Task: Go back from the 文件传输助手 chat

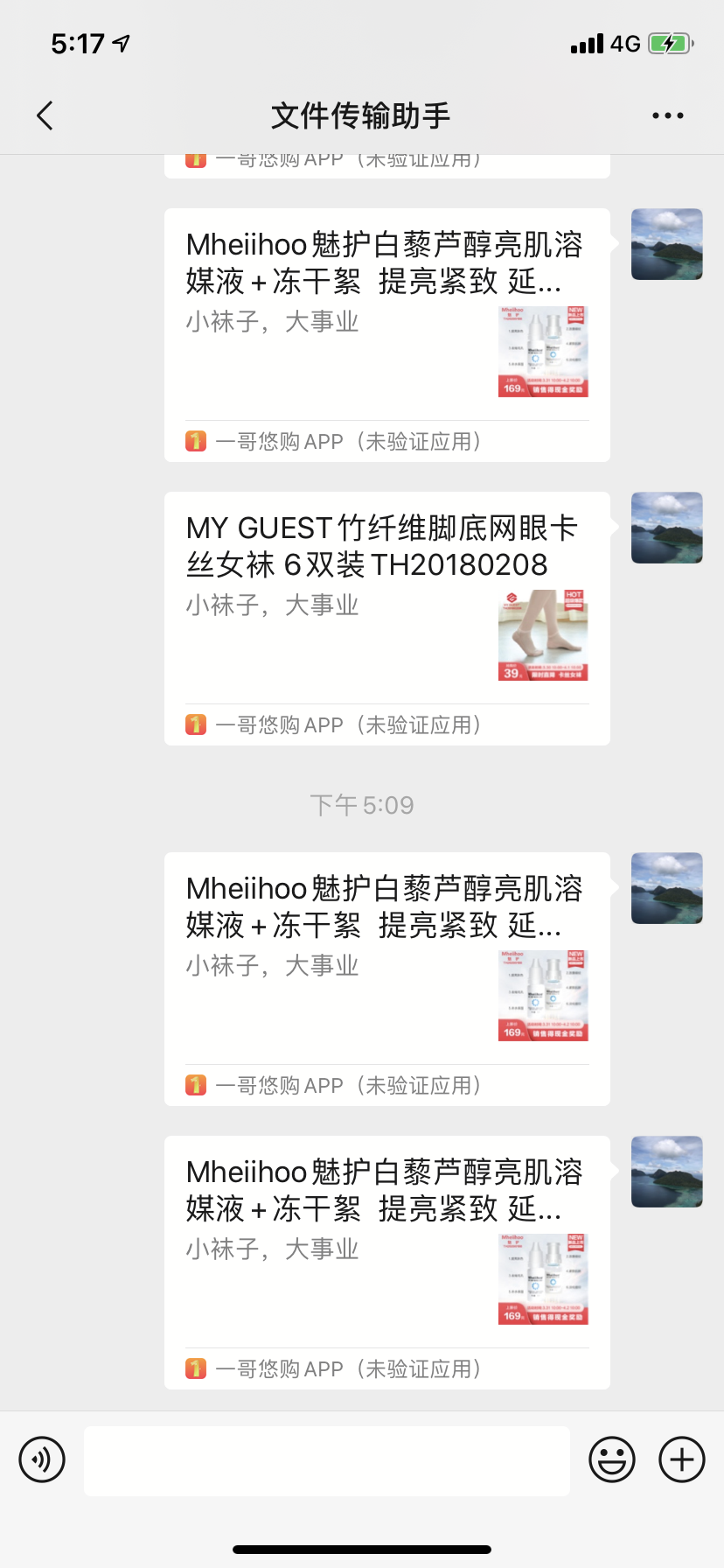Action: coord(45,115)
